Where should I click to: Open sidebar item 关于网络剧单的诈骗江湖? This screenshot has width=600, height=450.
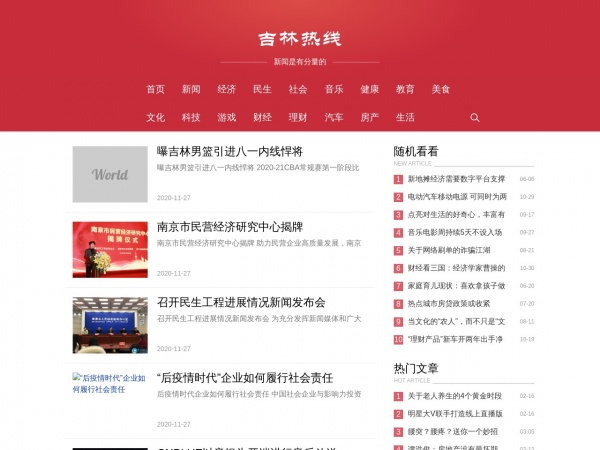click(456, 250)
